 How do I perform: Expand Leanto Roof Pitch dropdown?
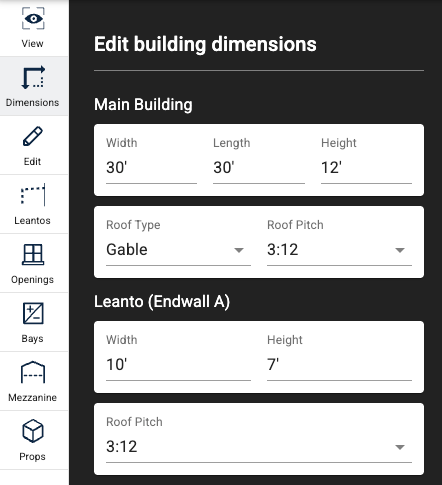259,446
